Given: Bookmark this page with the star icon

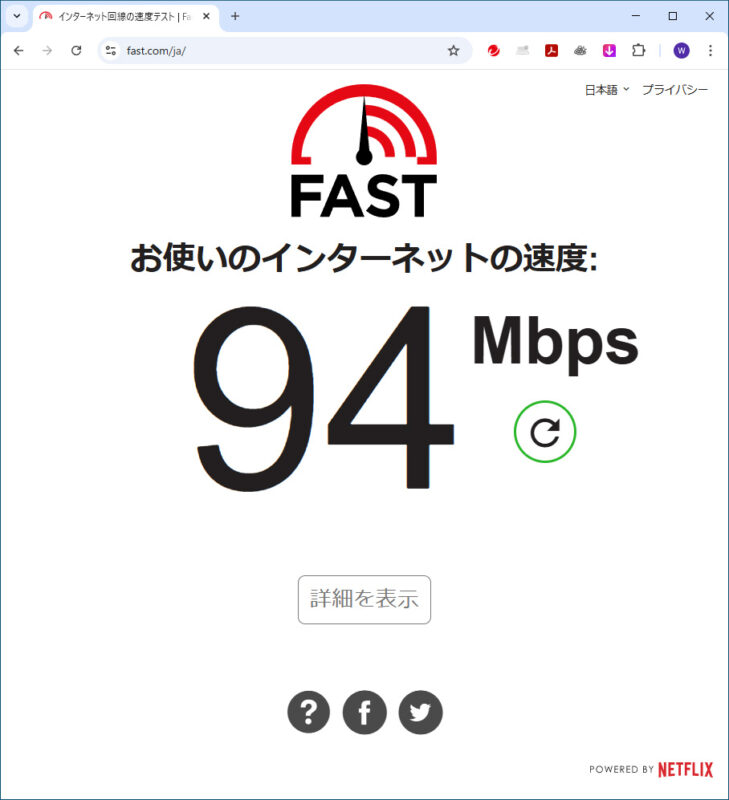Looking at the screenshot, I should click(x=453, y=50).
